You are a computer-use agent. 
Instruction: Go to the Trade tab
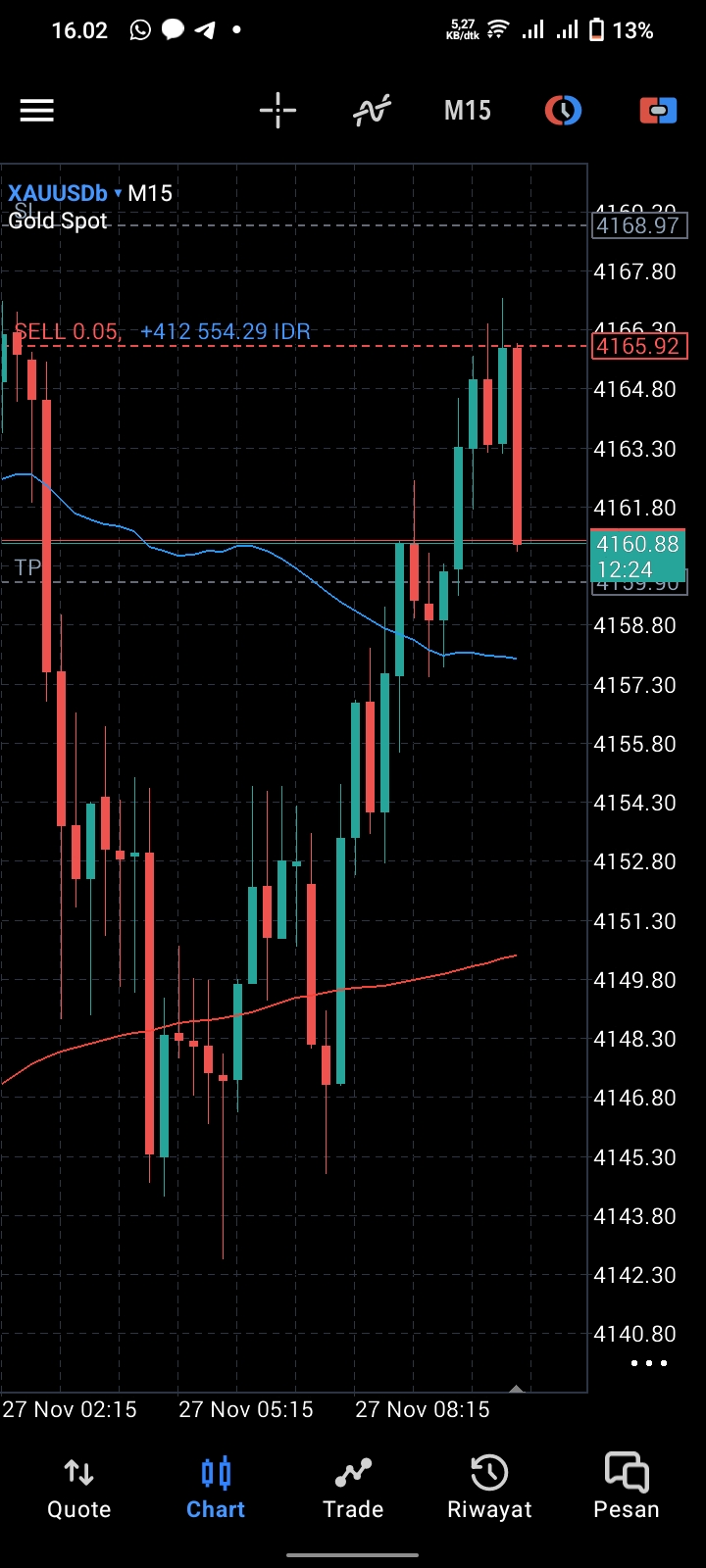pyautogui.click(x=353, y=1488)
